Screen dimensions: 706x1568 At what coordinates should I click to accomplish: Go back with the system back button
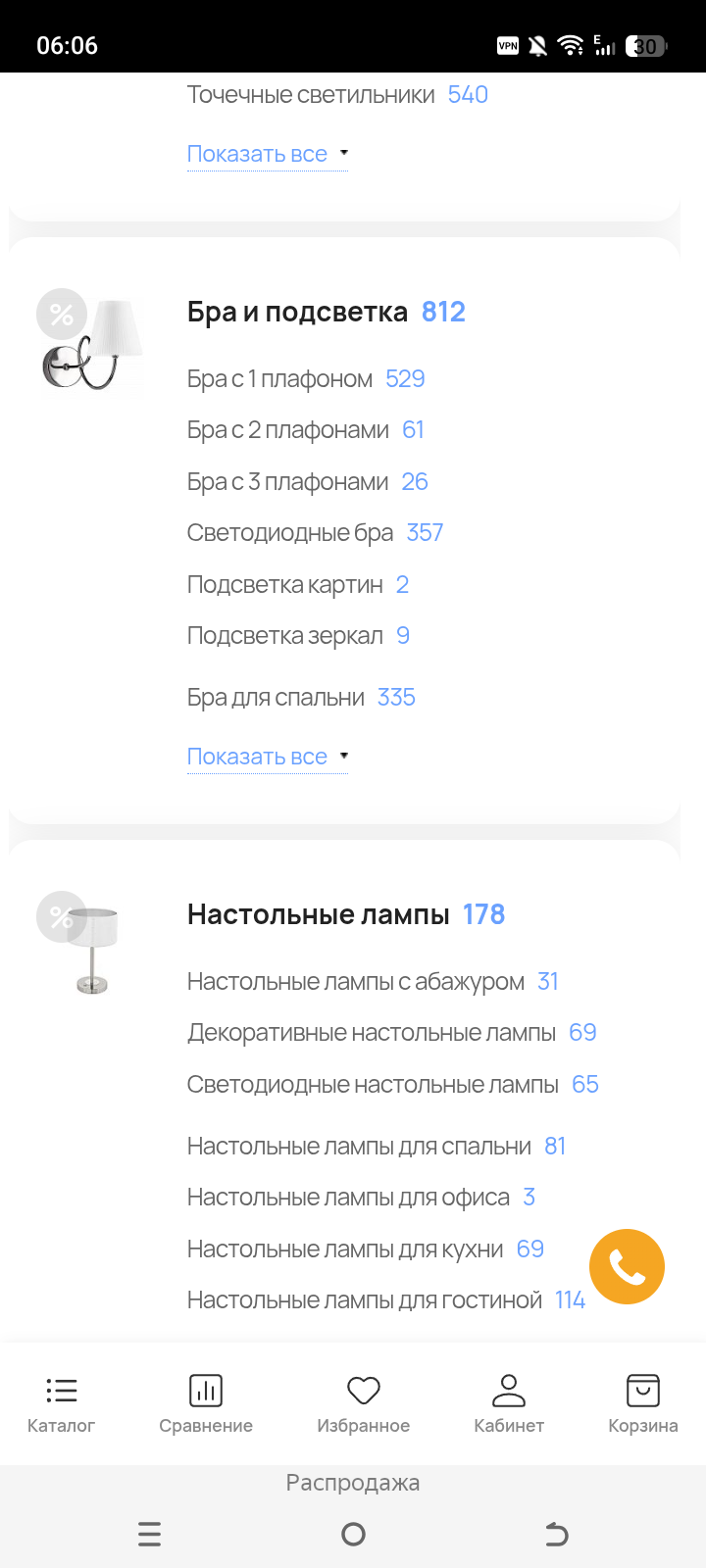click(556, 1534)
